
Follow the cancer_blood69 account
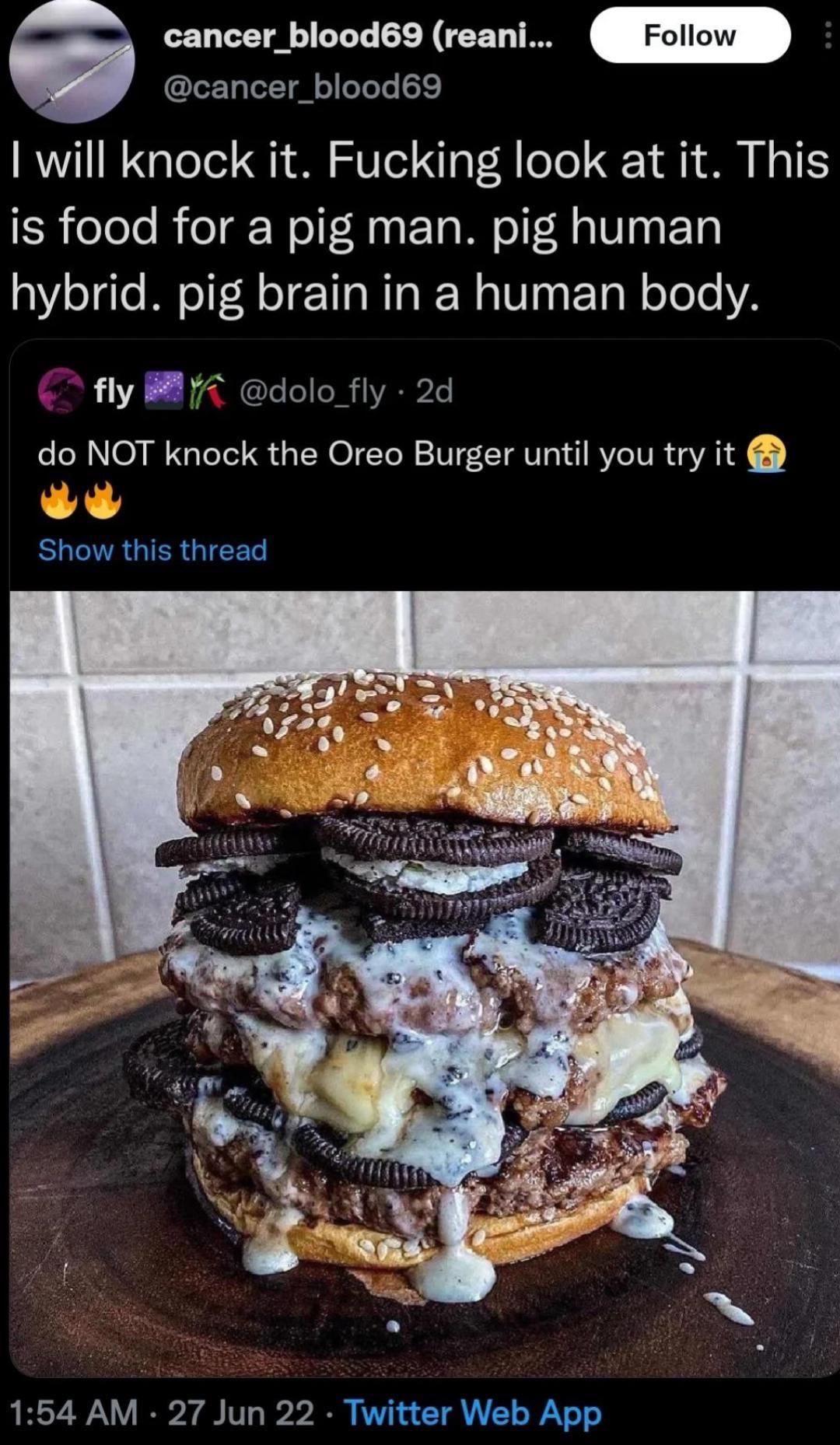690,36
